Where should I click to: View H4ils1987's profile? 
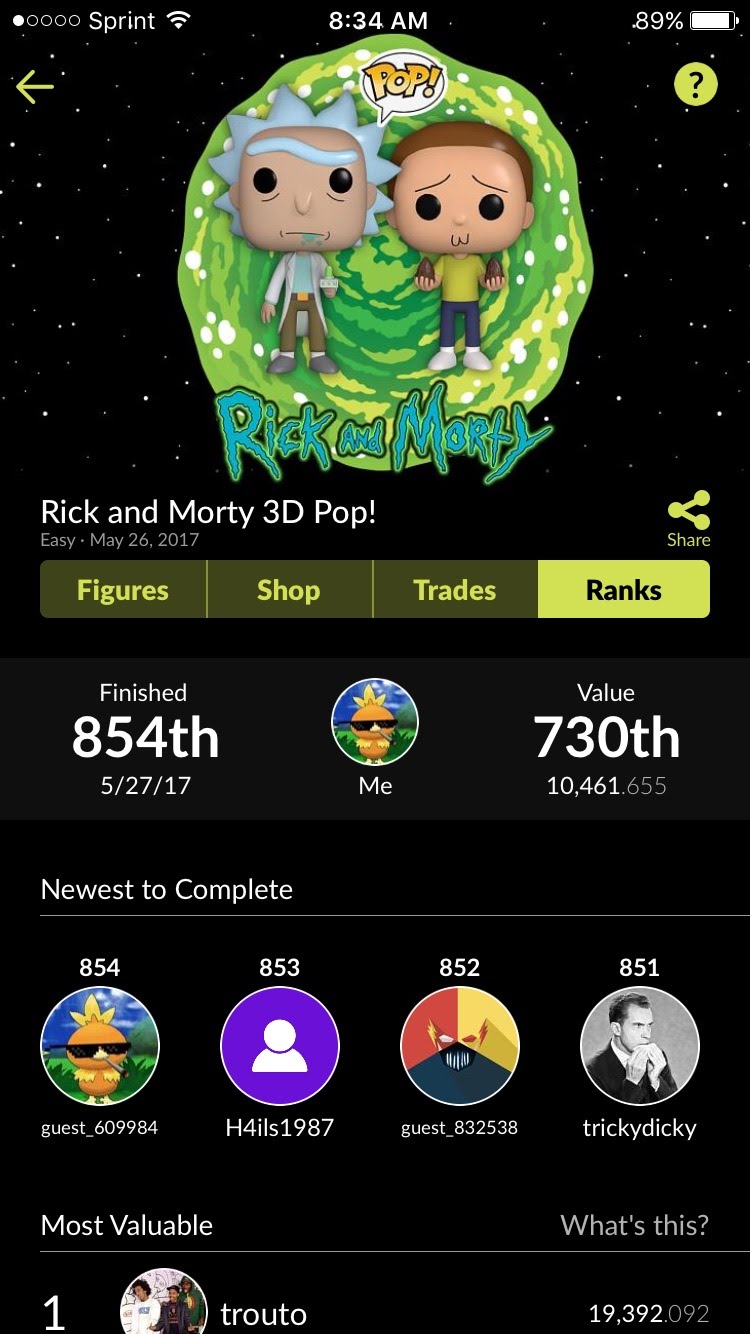[x=280, y=1046]
